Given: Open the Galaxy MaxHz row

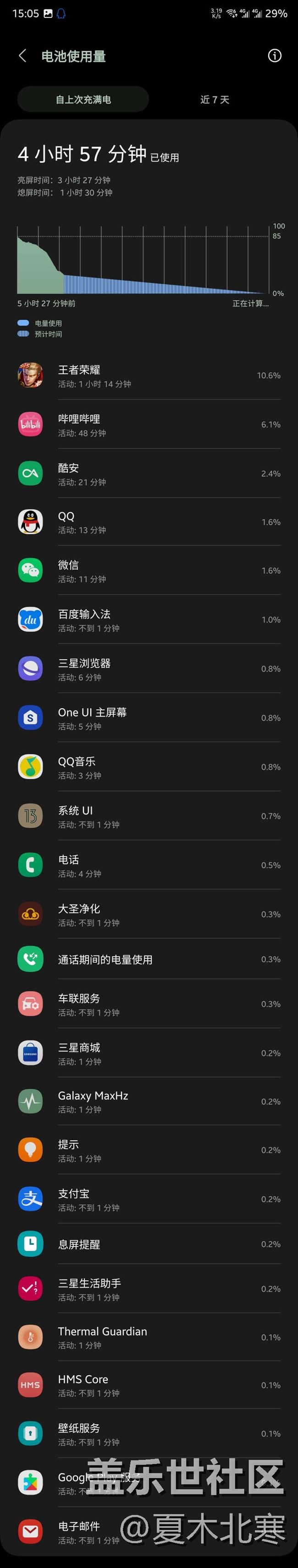Looking at the screenshot, I should tap(149, 1102).
